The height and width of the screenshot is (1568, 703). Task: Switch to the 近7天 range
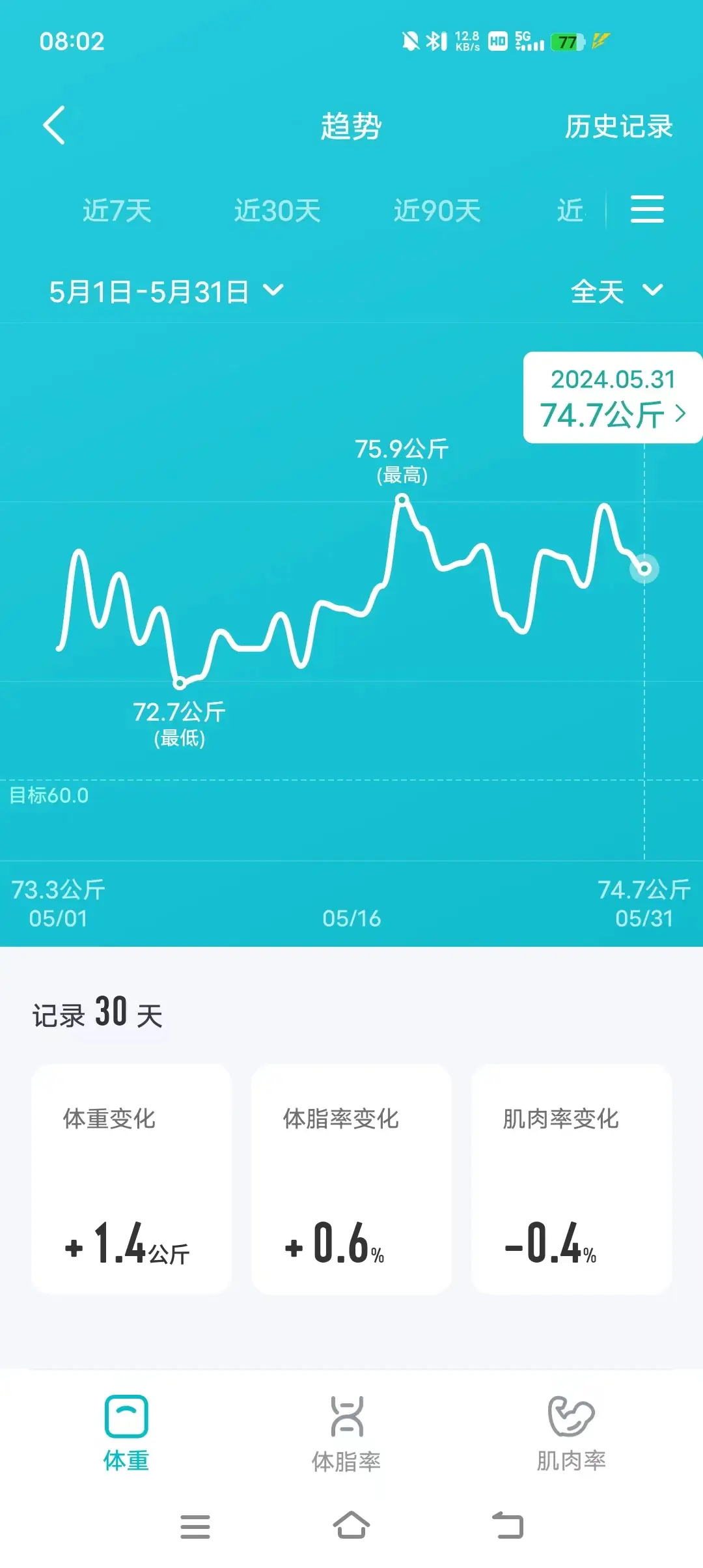click(117, 211)
